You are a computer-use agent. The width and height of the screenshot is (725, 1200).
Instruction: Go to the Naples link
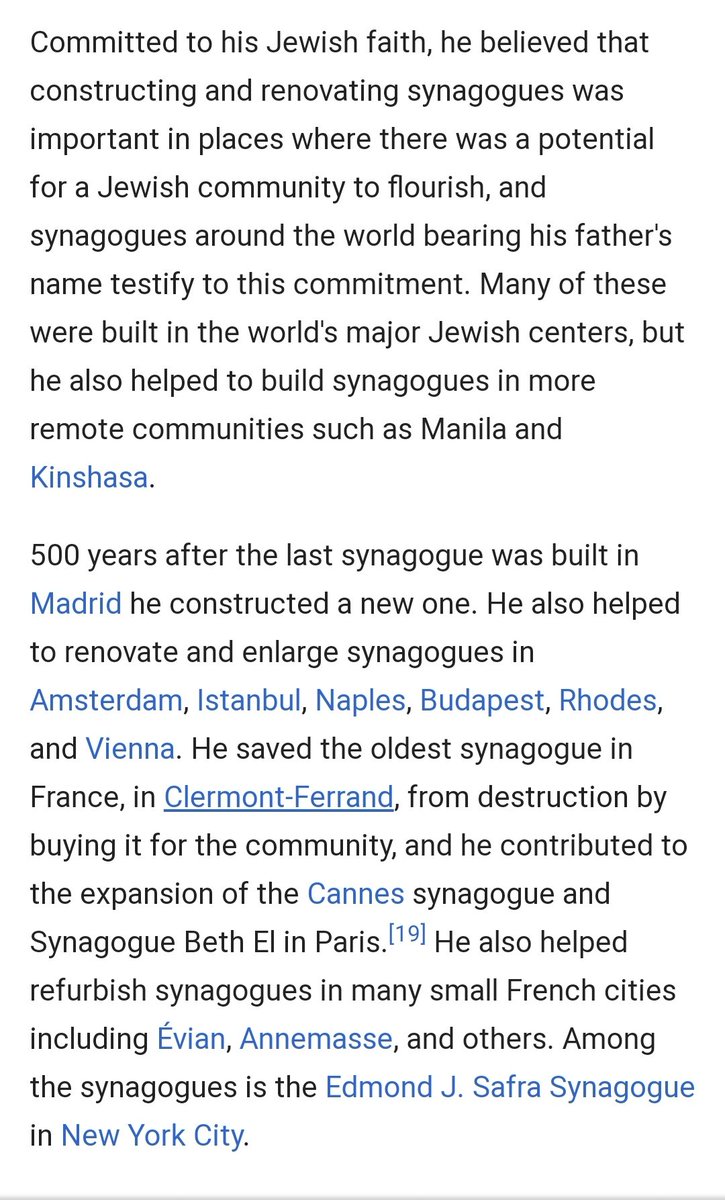click(x=360, y=700)
